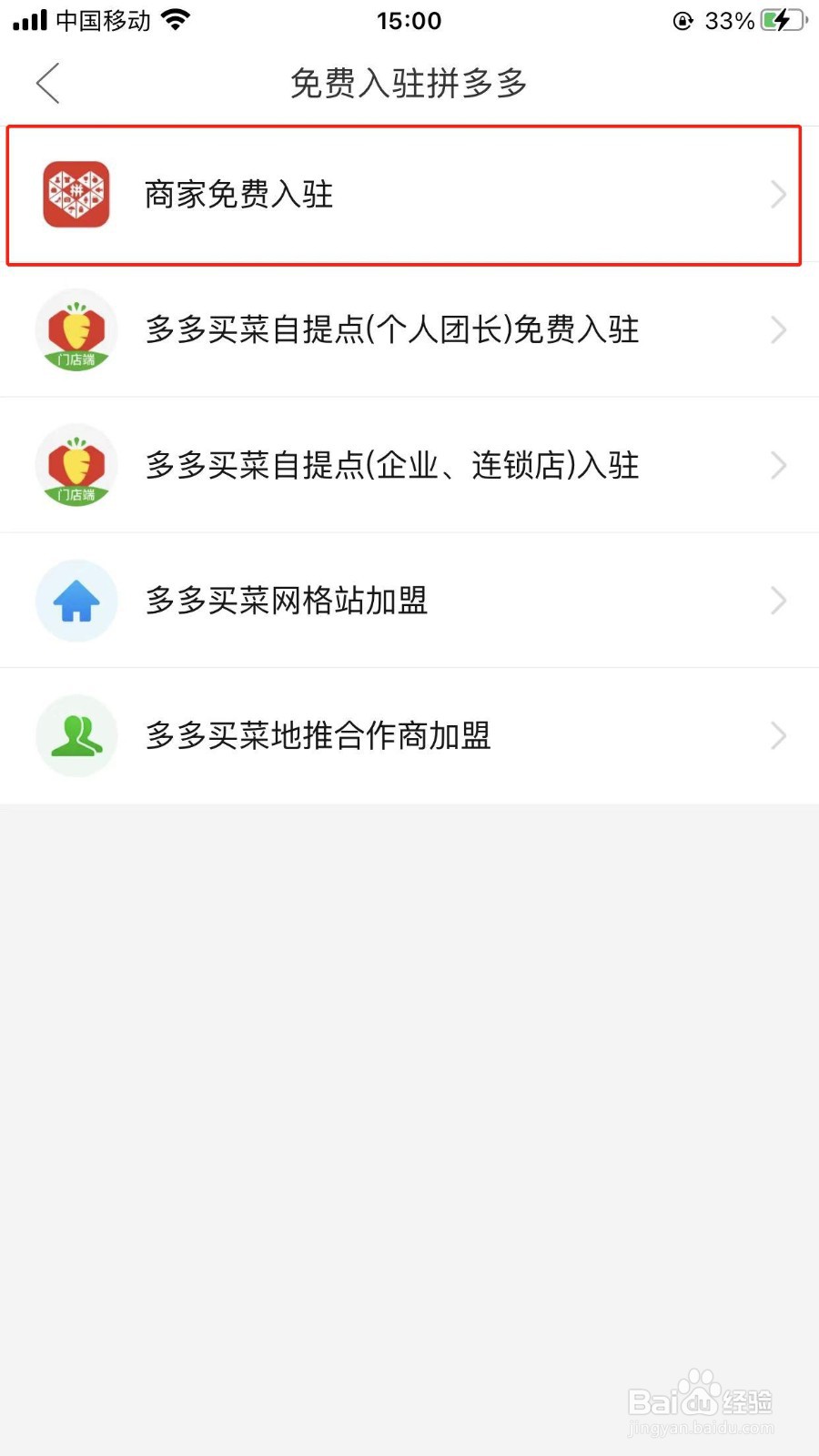The height and width of the screenshot is (1456, 819).
Task: Click the orientation lock icon in status bar
Action: (682, 21)
